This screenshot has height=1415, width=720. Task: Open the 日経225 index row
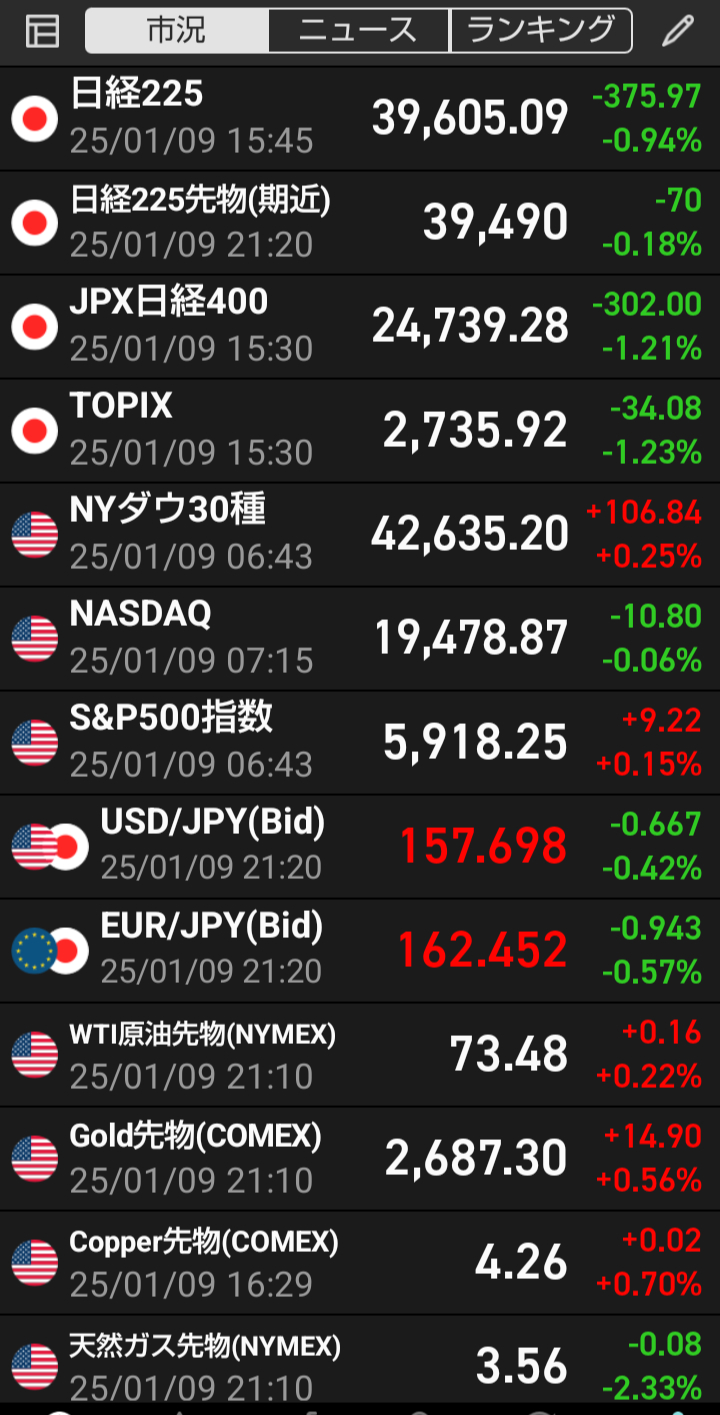pos(360,118)
